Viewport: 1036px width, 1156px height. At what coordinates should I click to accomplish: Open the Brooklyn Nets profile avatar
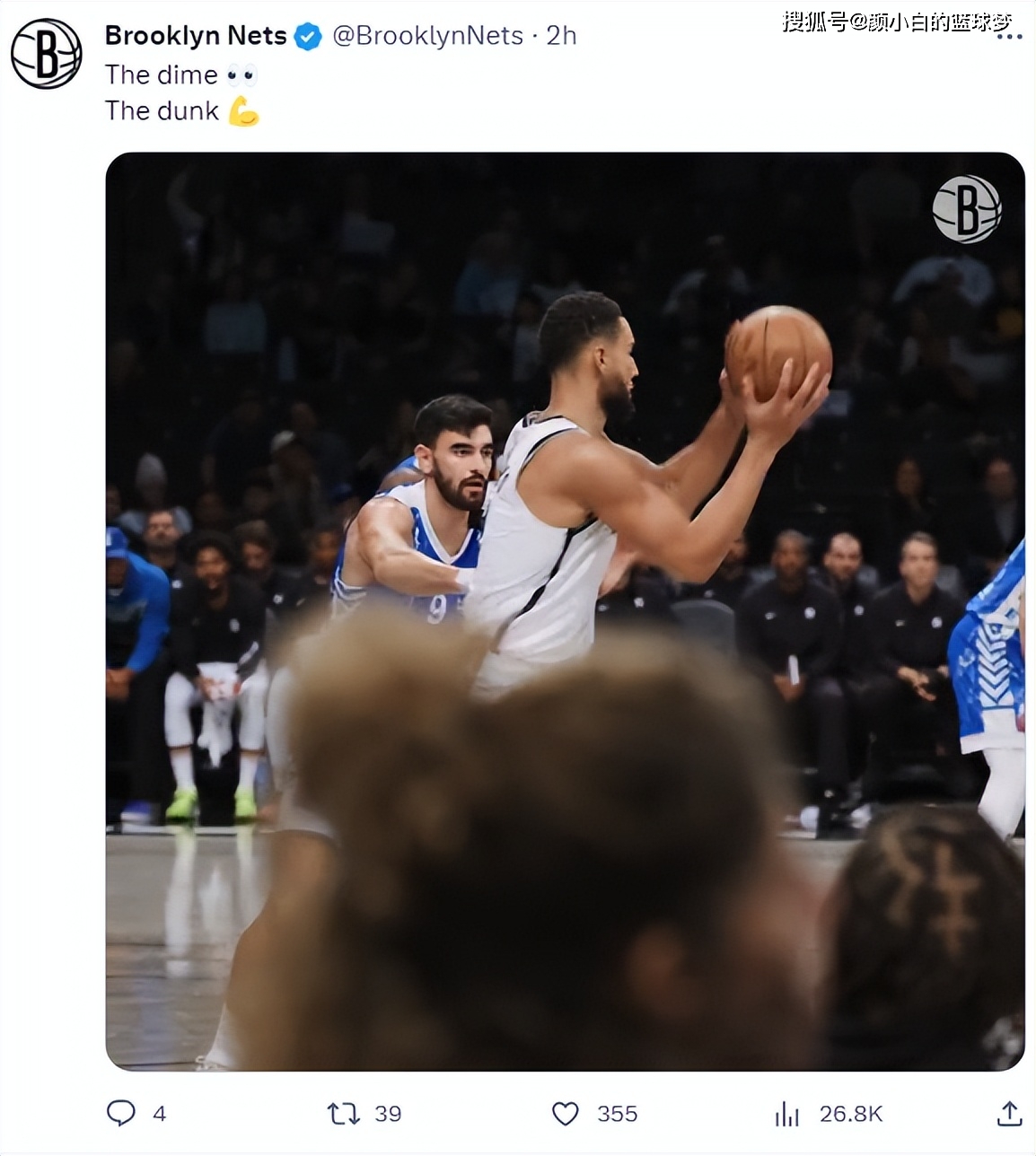click(x=46, y=55)
